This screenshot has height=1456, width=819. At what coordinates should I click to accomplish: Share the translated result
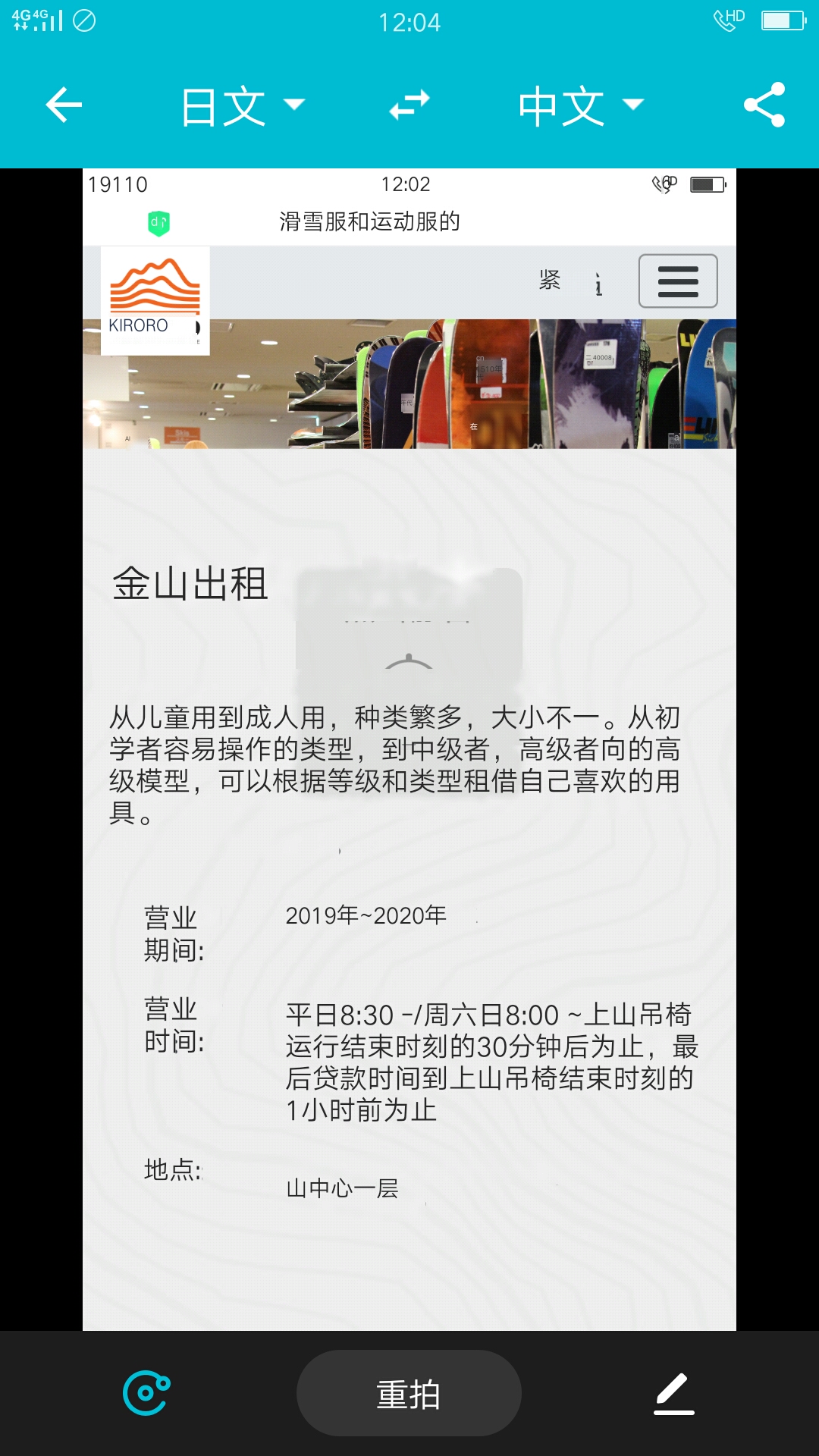coord(764,105)
